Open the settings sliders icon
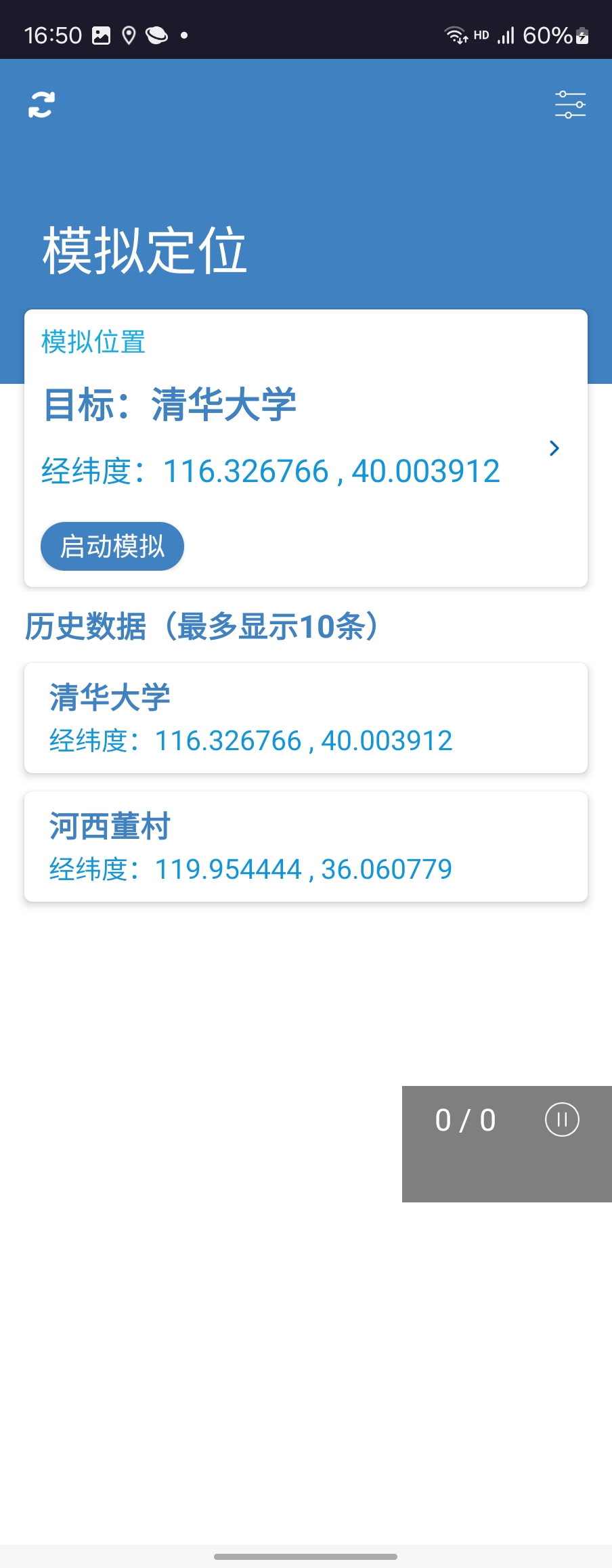The image size is (612, 1568). (570, 105)
